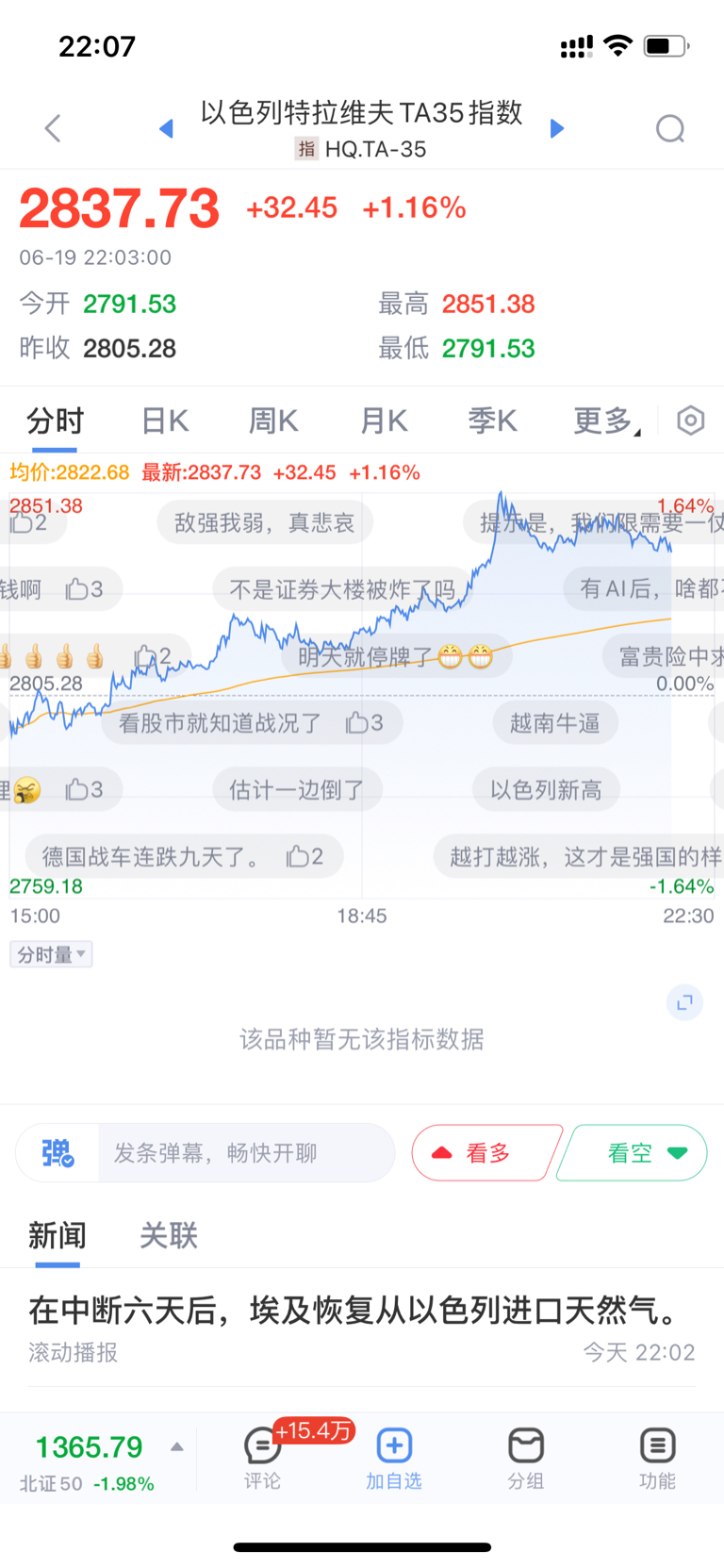
Task: Switch to the 关联 tab
Action: pyautogui.click(x=169, y=1235)
